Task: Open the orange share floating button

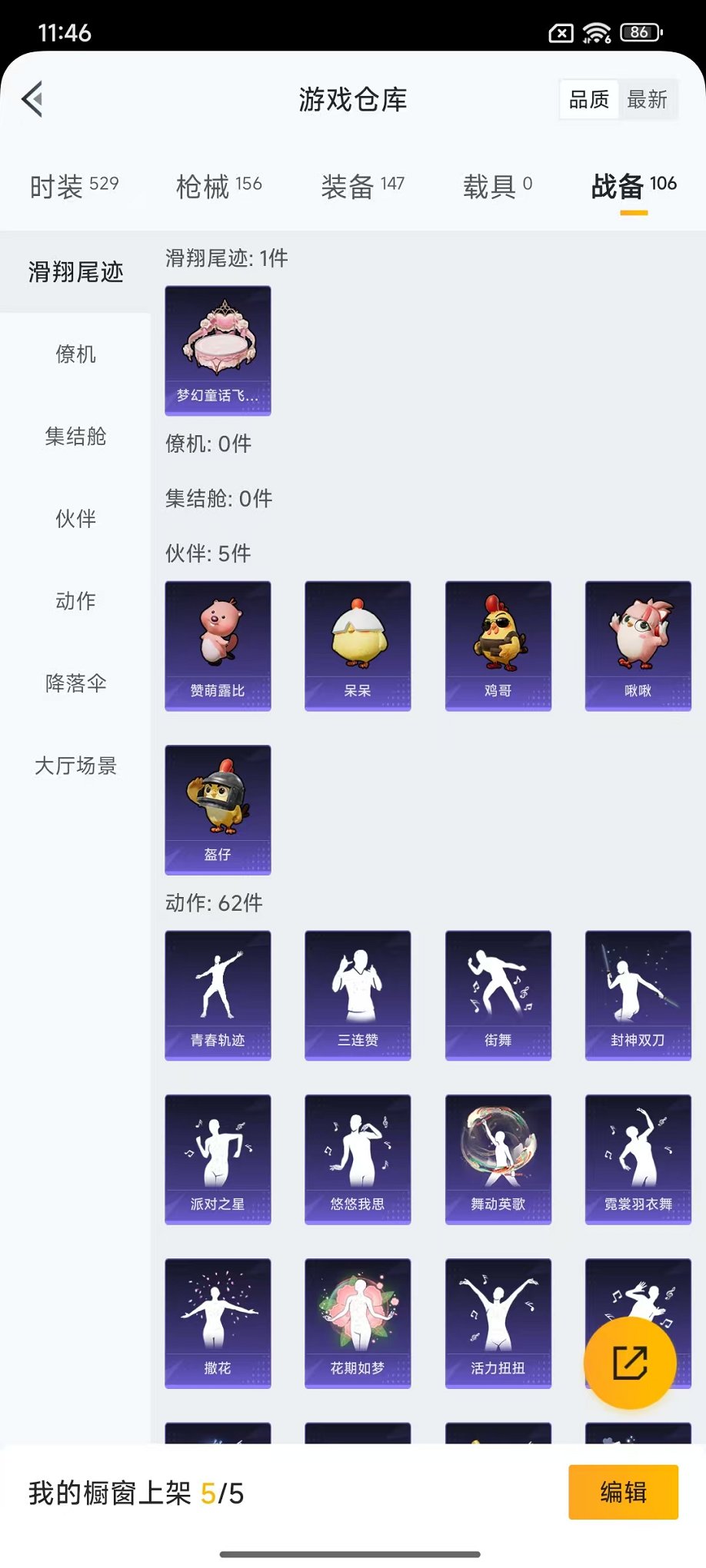Action: 630,1362
